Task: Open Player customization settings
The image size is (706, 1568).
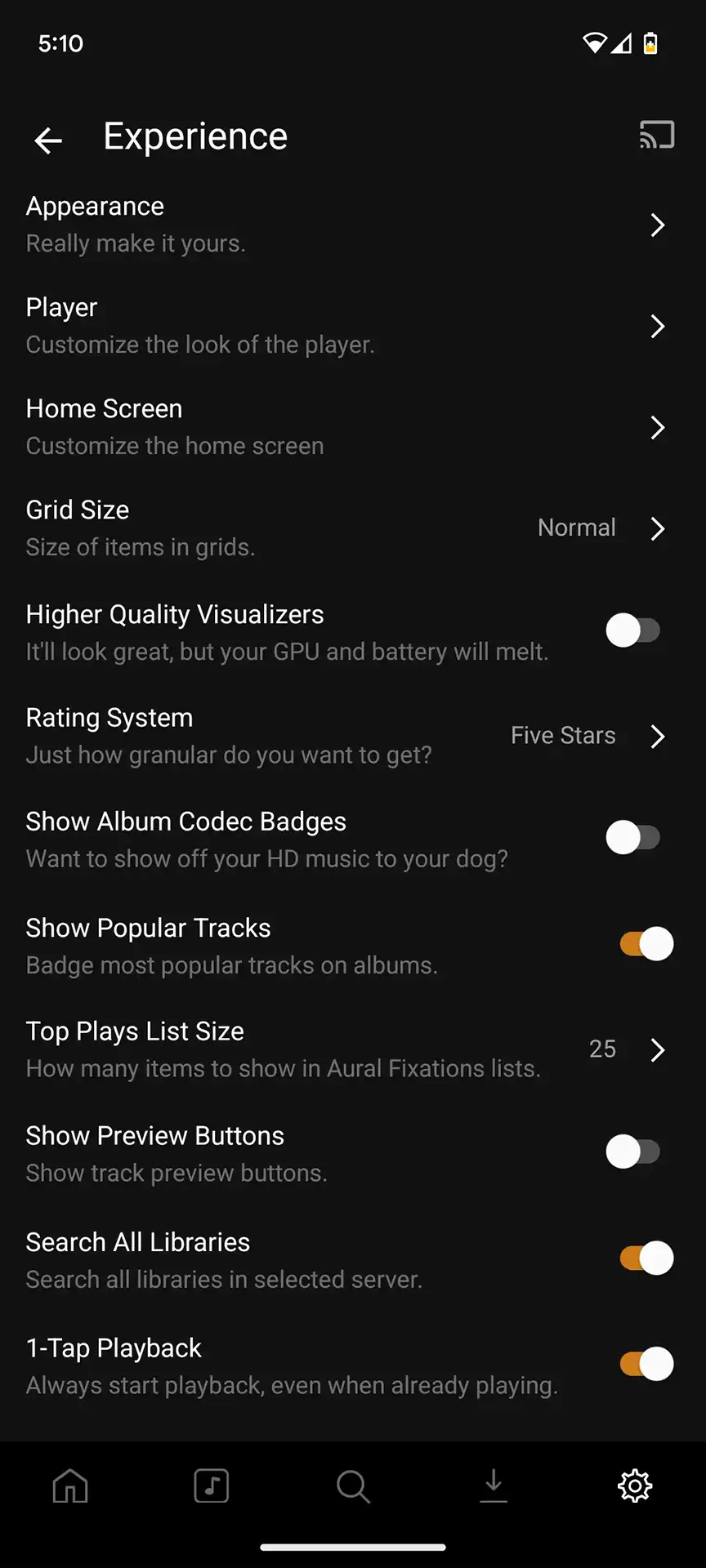Action: [353, 325]
